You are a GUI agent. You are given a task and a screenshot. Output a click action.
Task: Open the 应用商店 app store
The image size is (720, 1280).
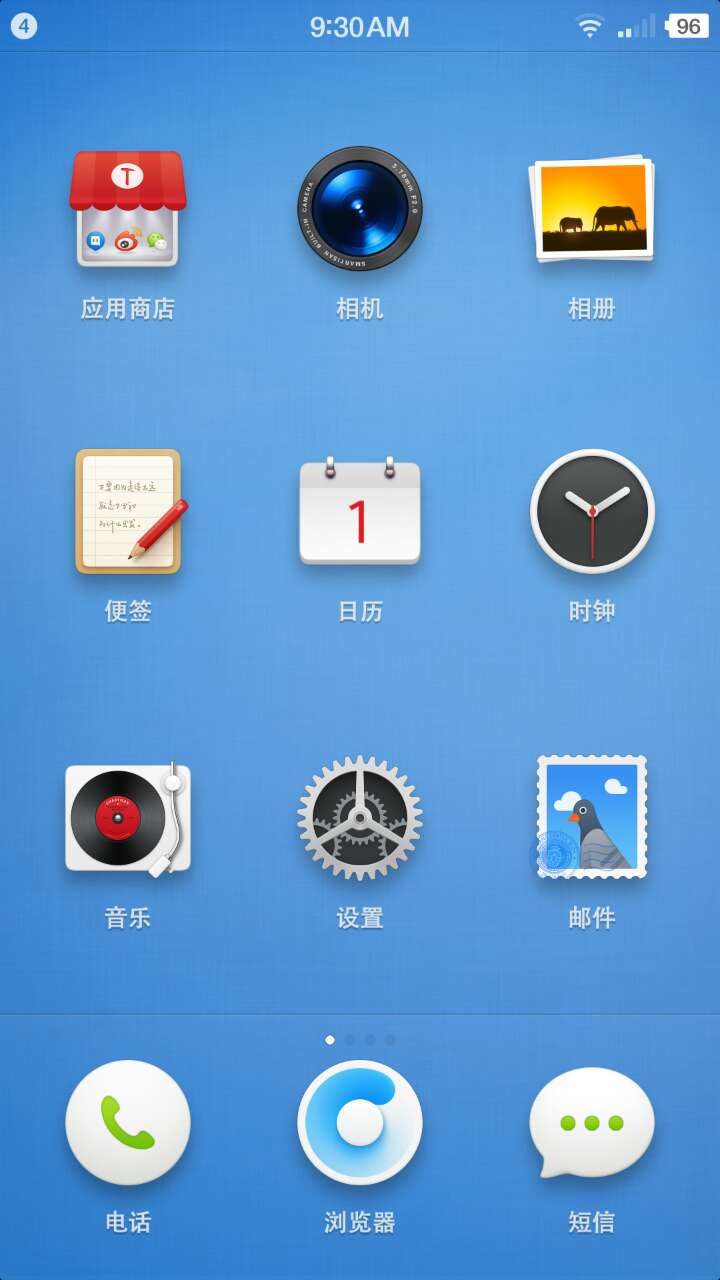pos(127,212)
